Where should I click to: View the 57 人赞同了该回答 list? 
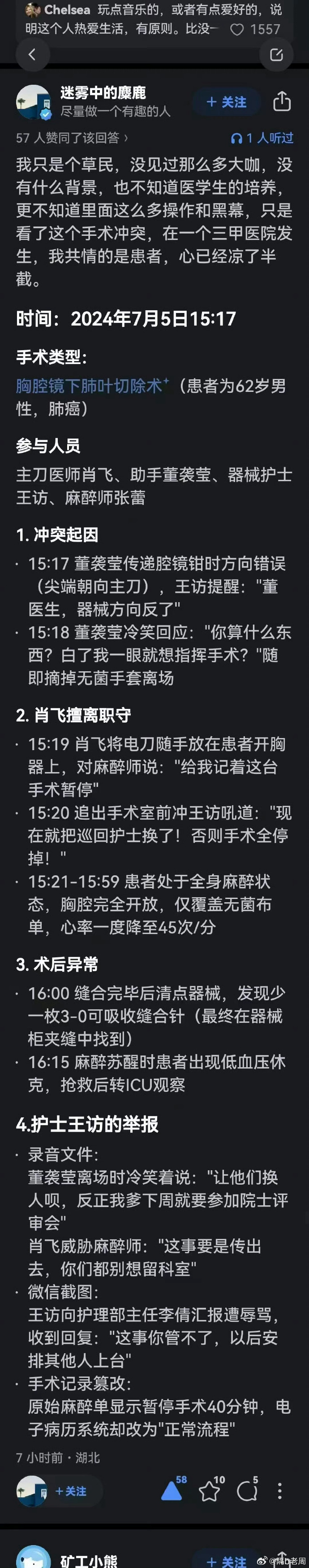(x=72, y=138)
